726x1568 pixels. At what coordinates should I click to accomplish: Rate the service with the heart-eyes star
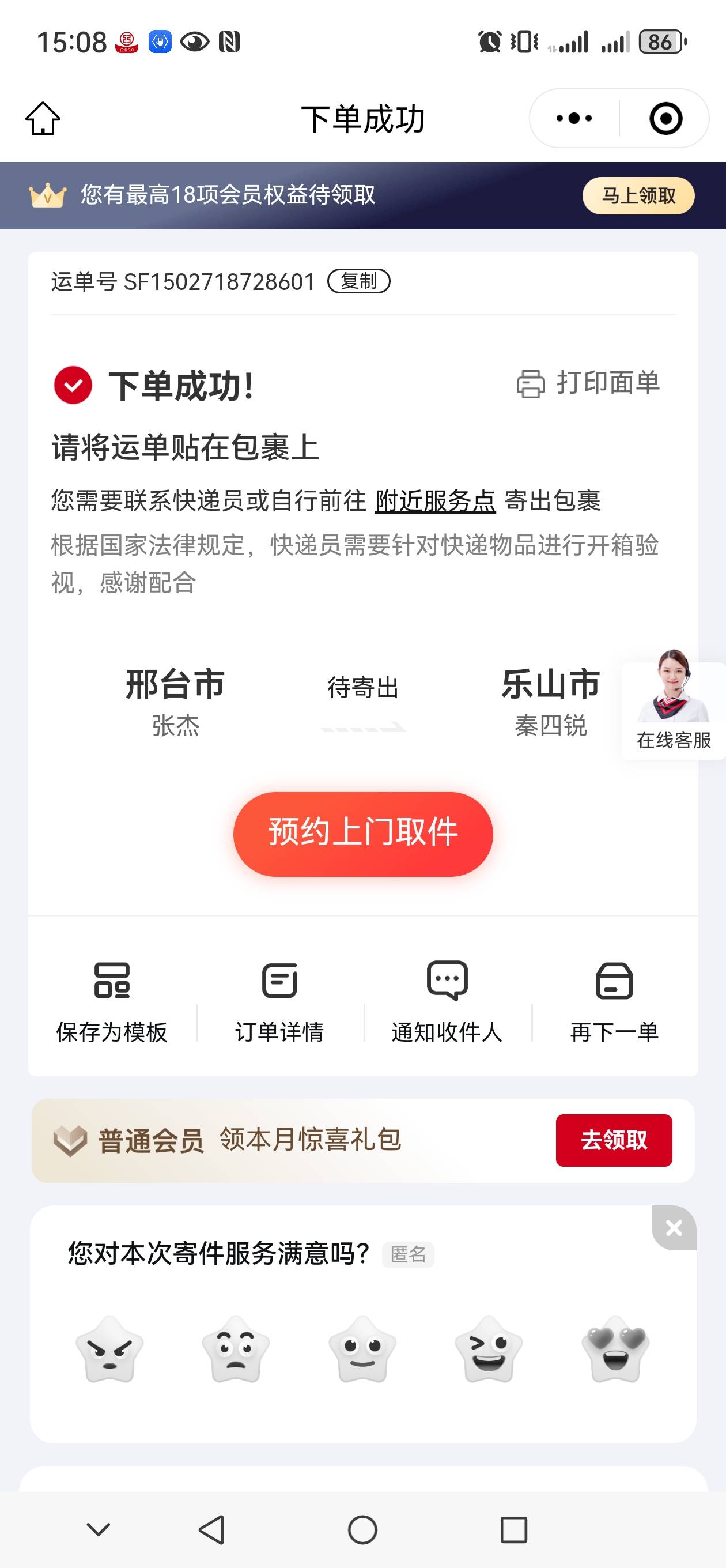[615, 1350]
